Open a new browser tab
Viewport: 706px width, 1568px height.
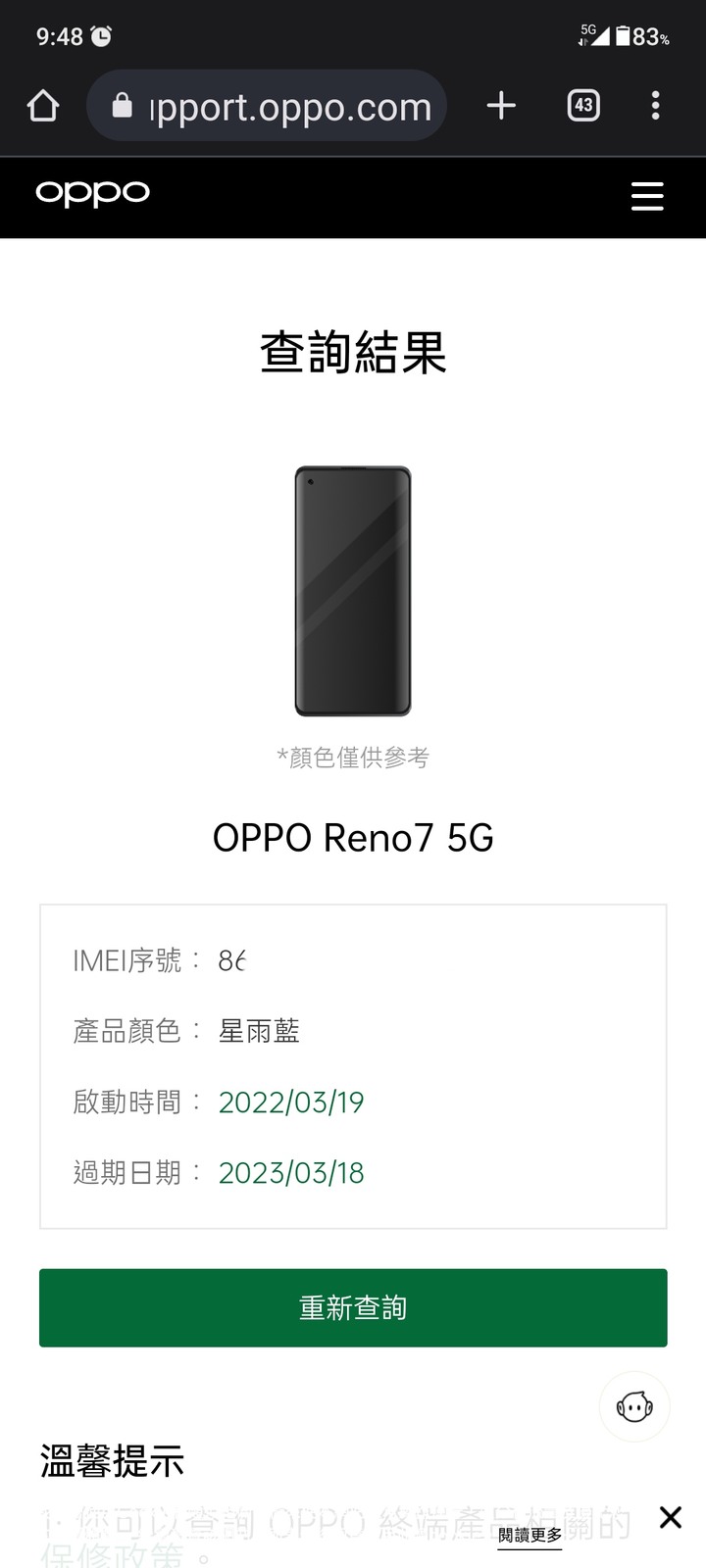pos(501,106)
